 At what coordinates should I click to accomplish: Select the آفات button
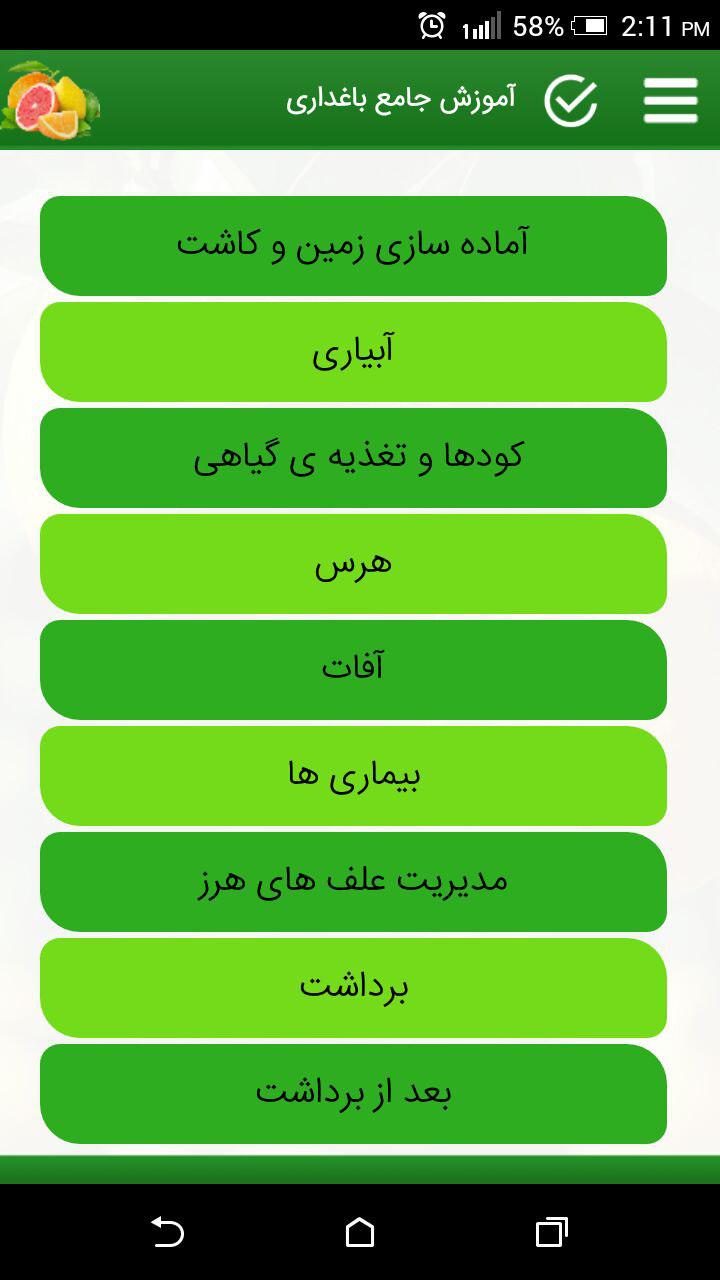353,670
